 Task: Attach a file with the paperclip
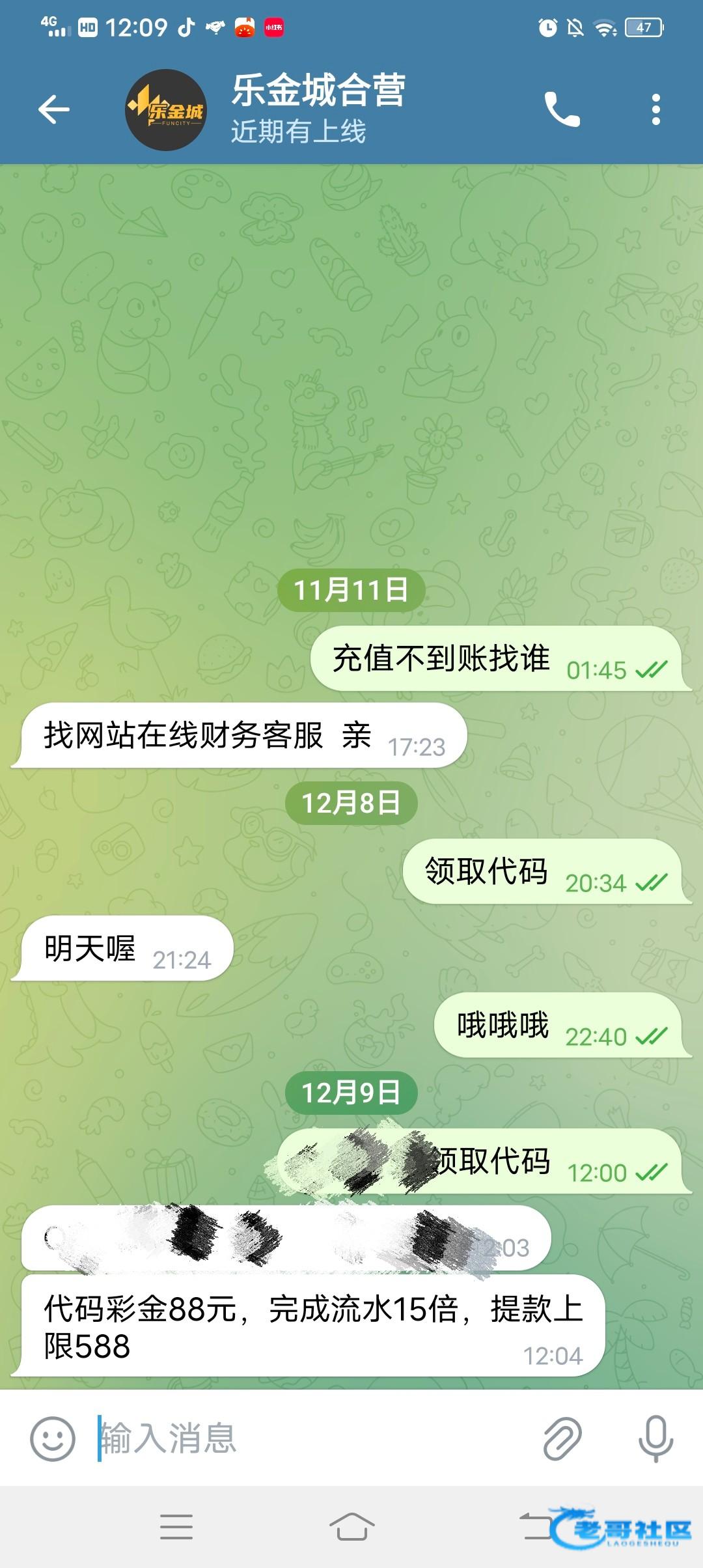pos(562,1438)
